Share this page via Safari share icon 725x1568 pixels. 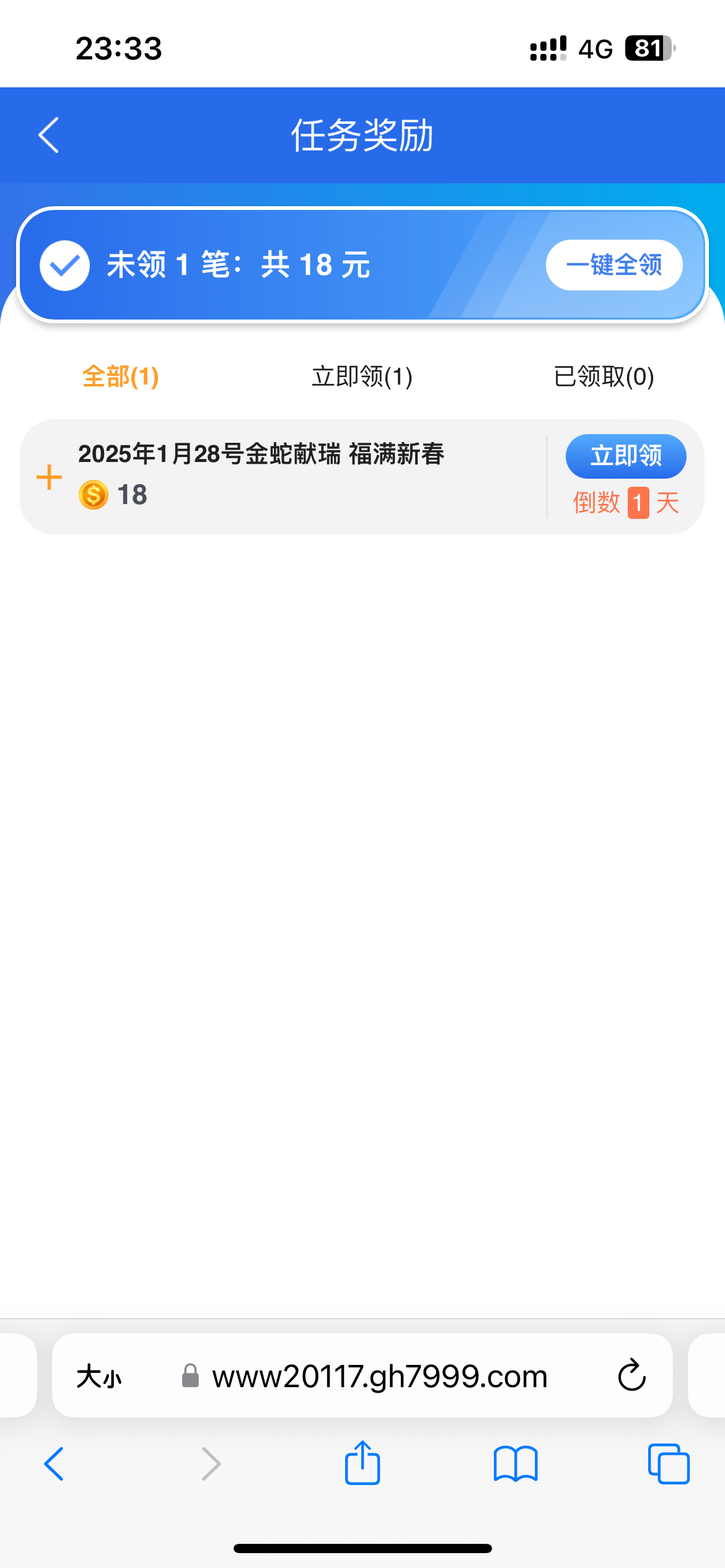pos(362,1463)
